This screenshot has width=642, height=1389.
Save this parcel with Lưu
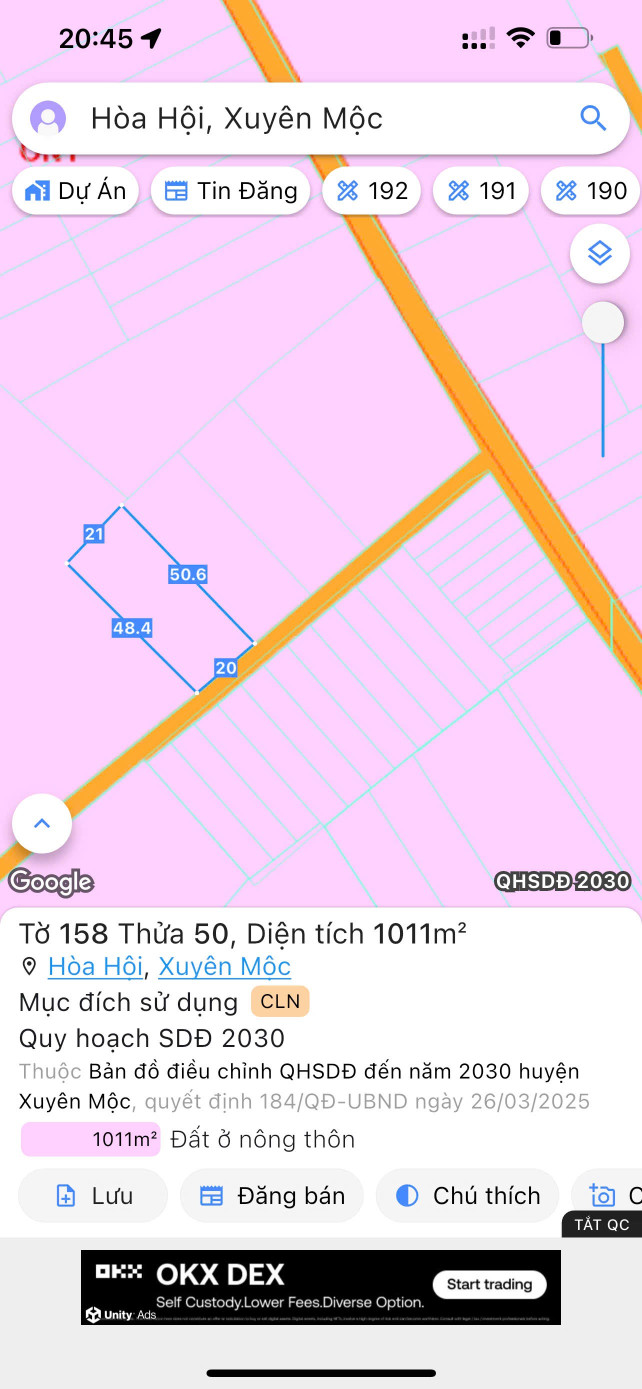(x=93, y=1196)
